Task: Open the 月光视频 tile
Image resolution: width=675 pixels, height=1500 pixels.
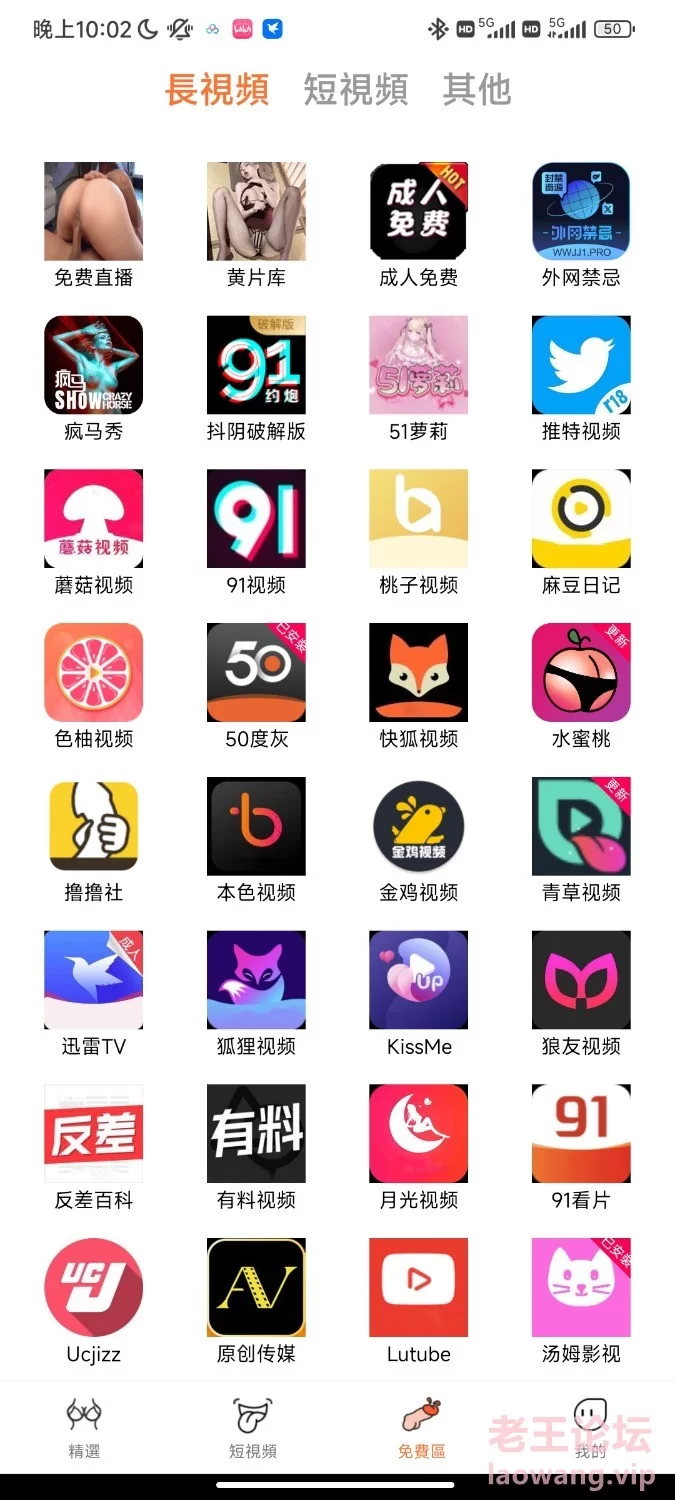Action: point(419,1147)
